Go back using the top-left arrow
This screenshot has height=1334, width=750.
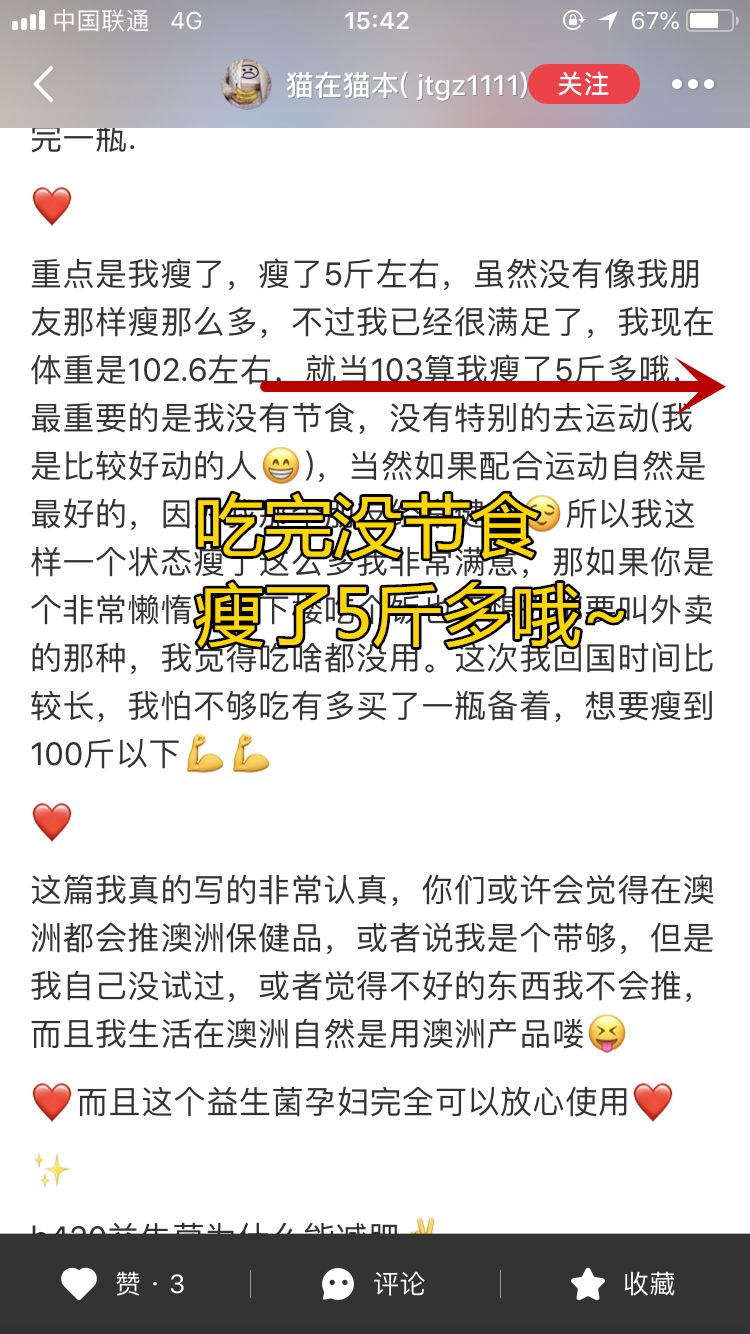coord(43,85)
